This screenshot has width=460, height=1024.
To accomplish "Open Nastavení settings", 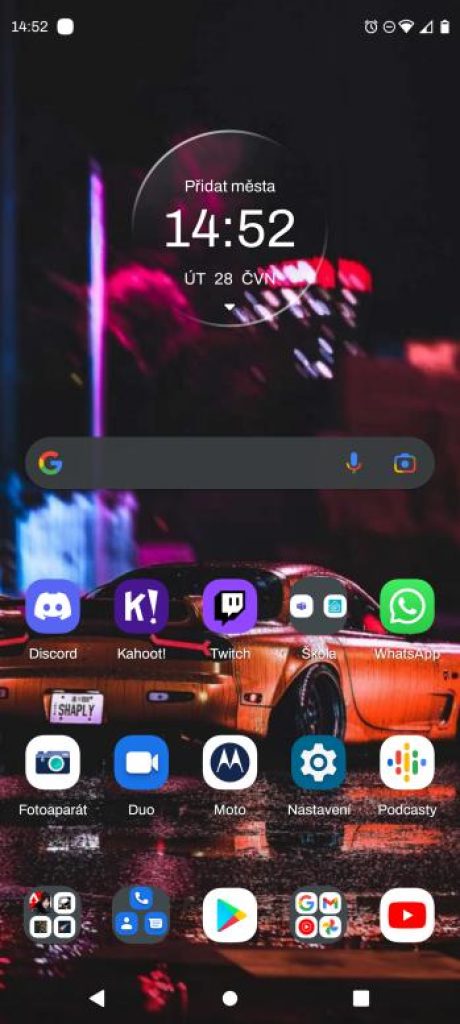I will pos(318,762).
